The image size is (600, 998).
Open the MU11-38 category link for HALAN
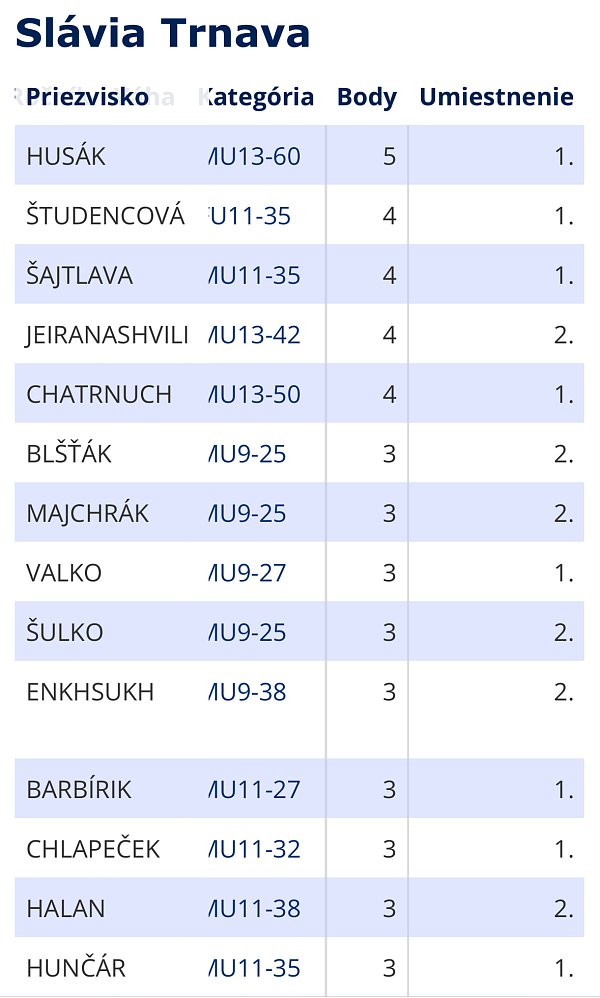(256, 909)
